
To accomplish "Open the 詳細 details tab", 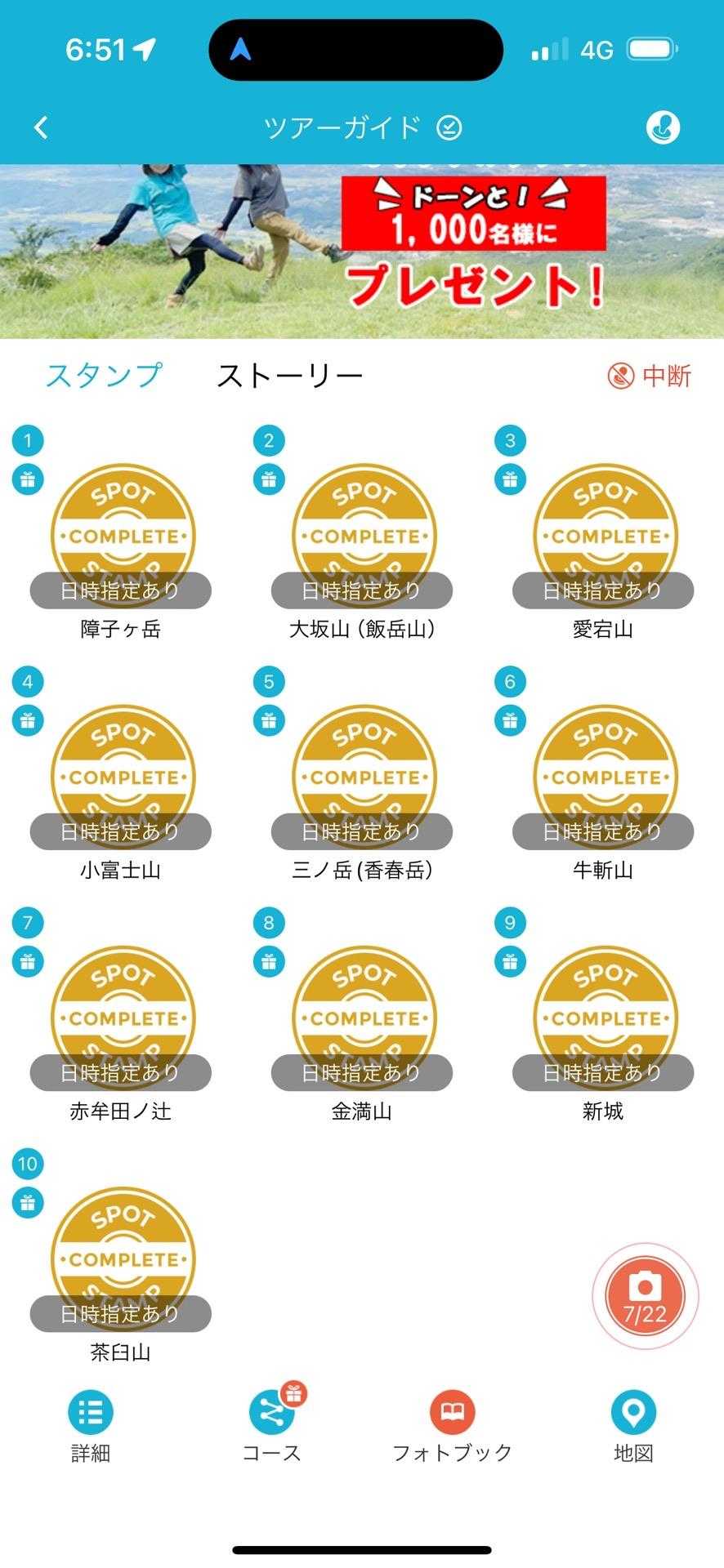I will coord(91,1426).
